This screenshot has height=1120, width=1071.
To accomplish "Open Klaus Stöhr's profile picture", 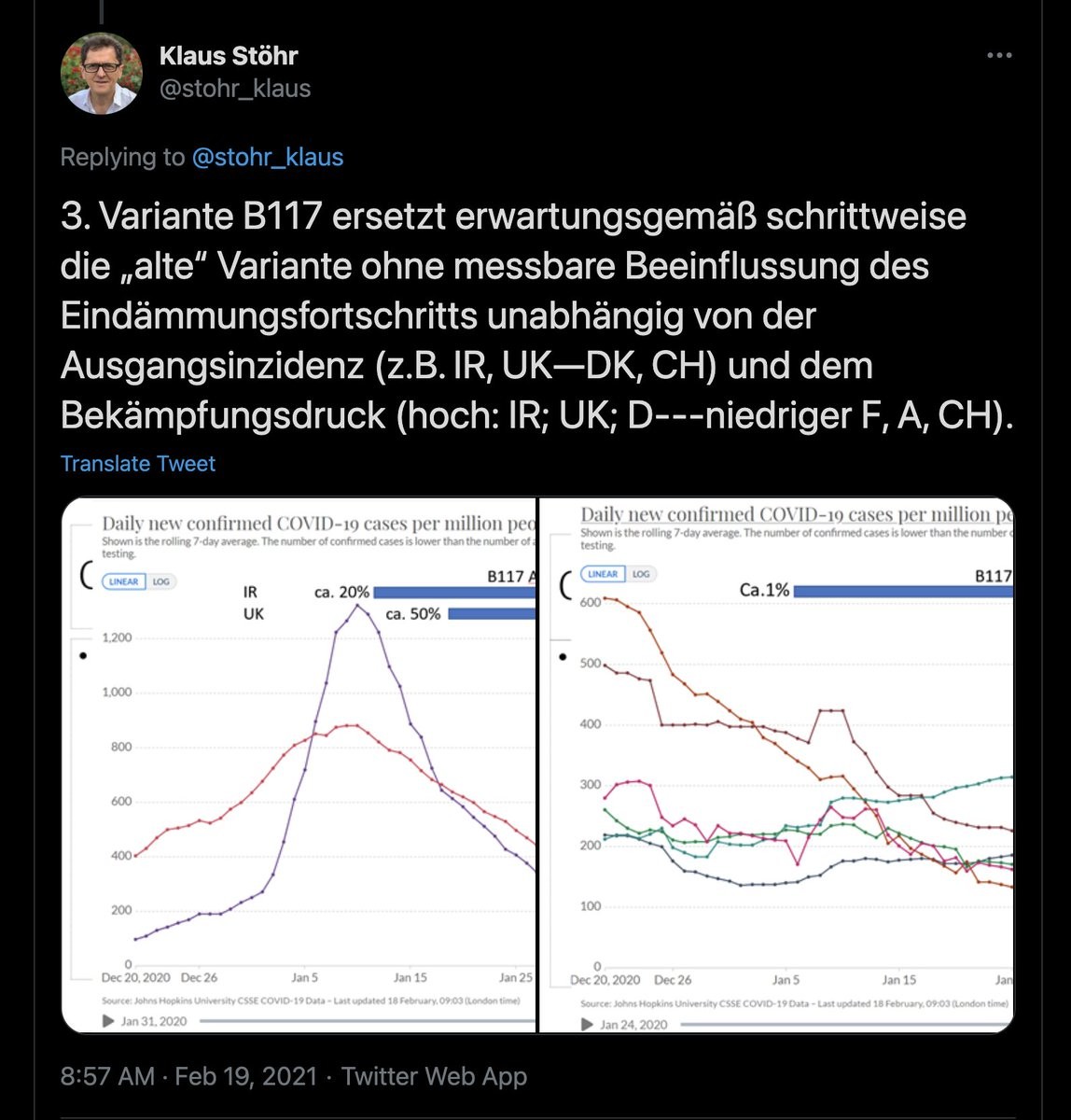I will (x=102, y=73).
